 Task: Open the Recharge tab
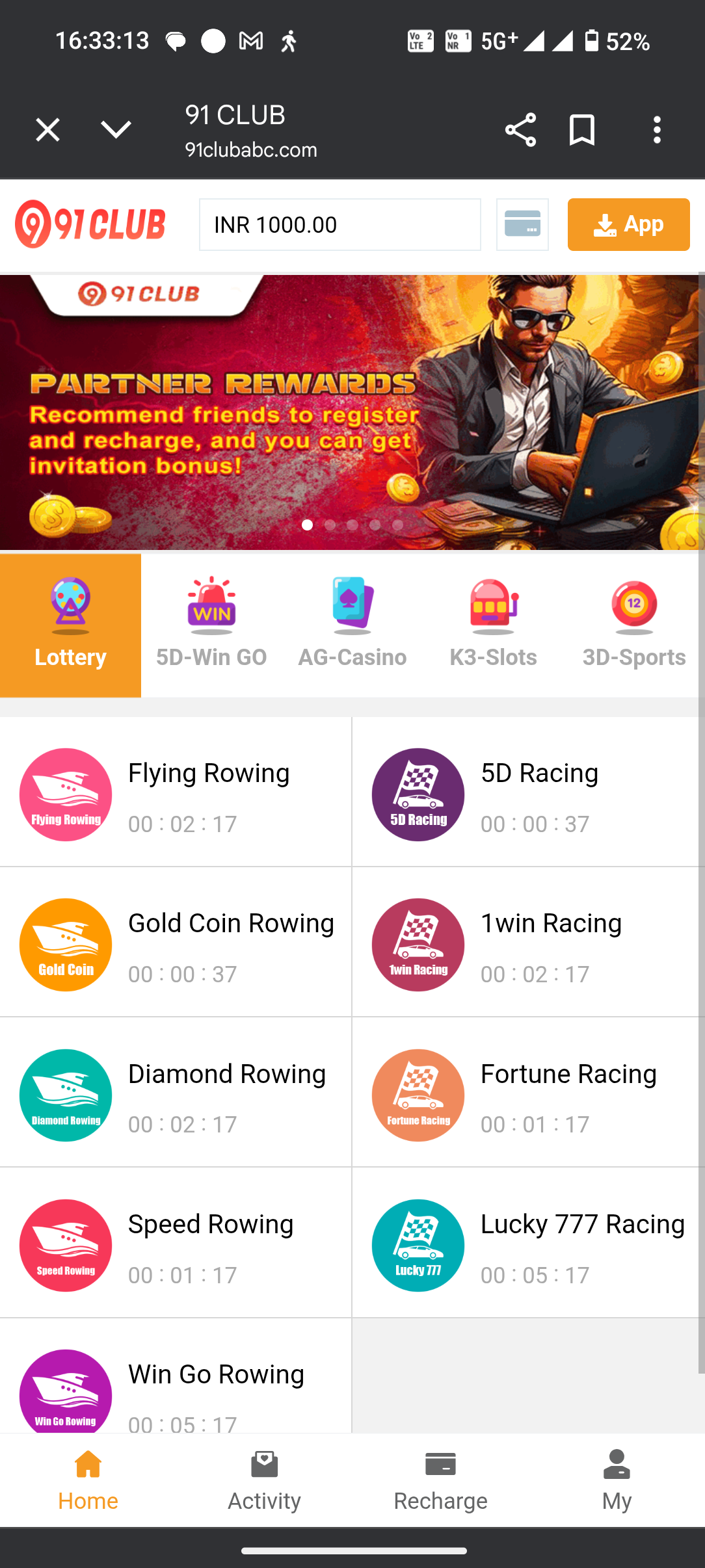(x=440, y=1481)
